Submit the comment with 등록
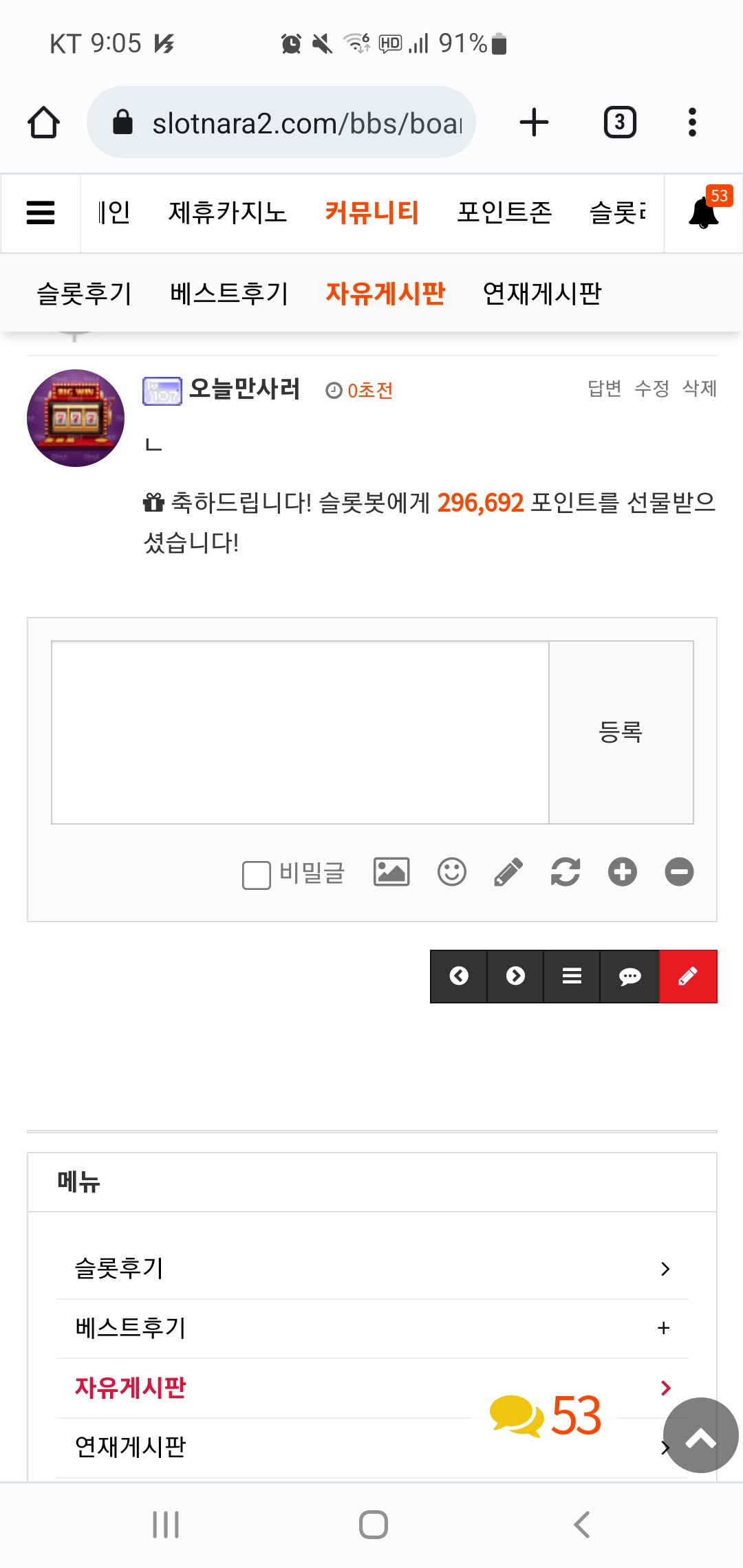Screen dimensions: 743x1568 point(621,732)
